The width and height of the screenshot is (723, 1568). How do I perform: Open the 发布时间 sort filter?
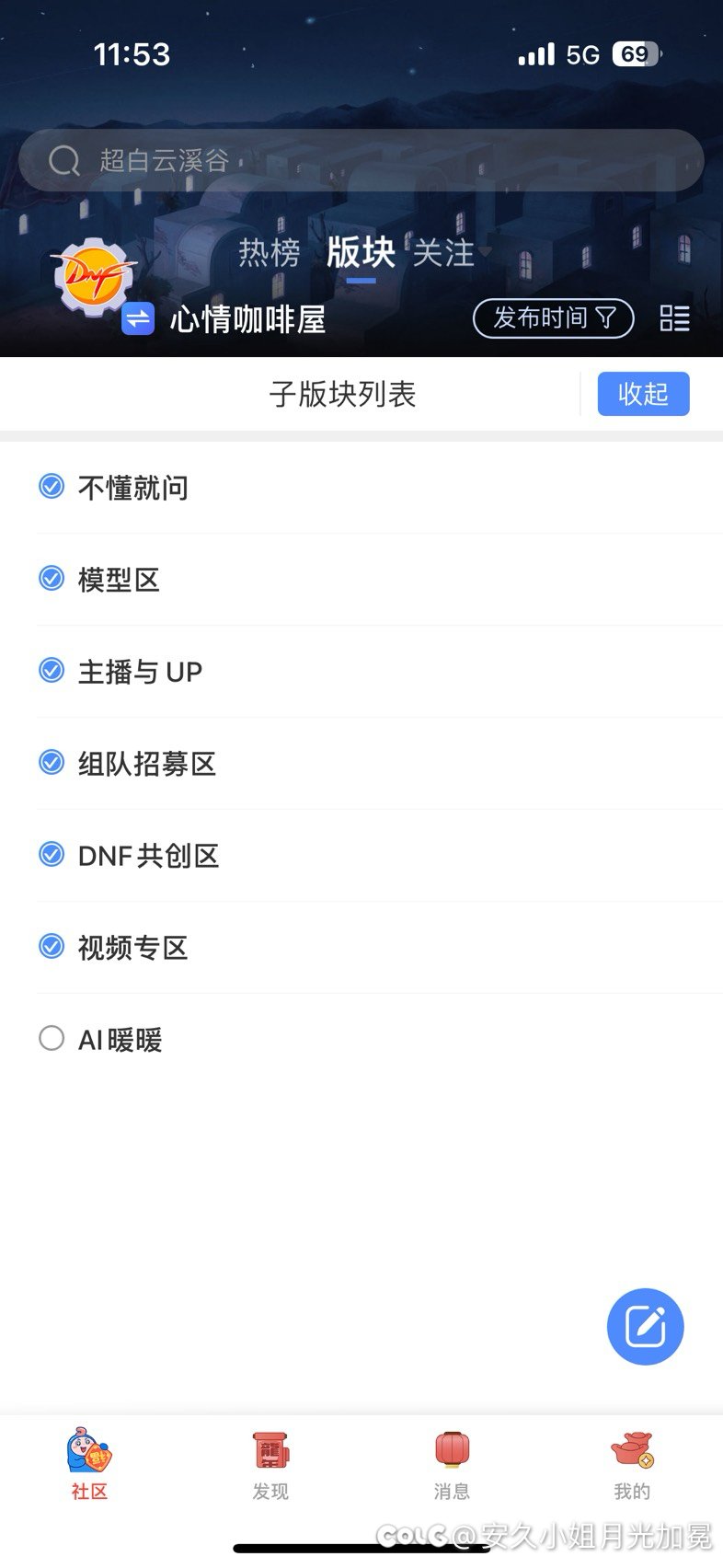tap(554, 318)
